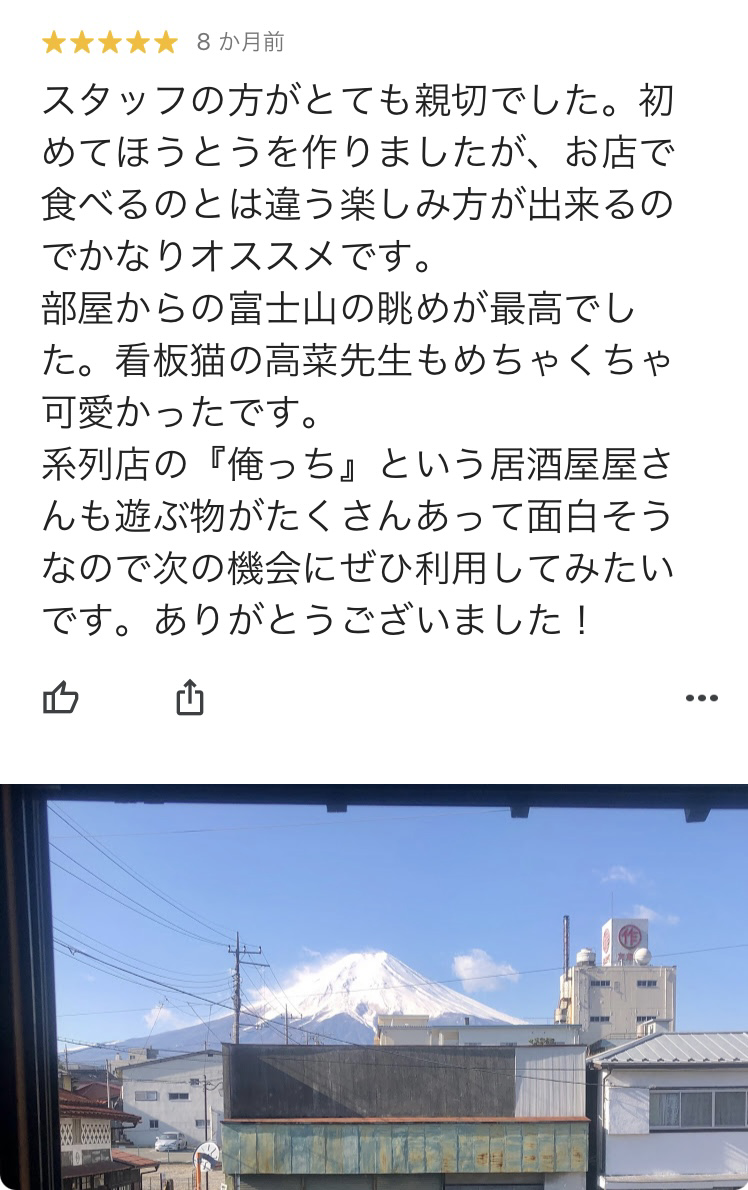
Task: Open the review's overflow menu
Action: pyautogui.click(x=701, y=698)
